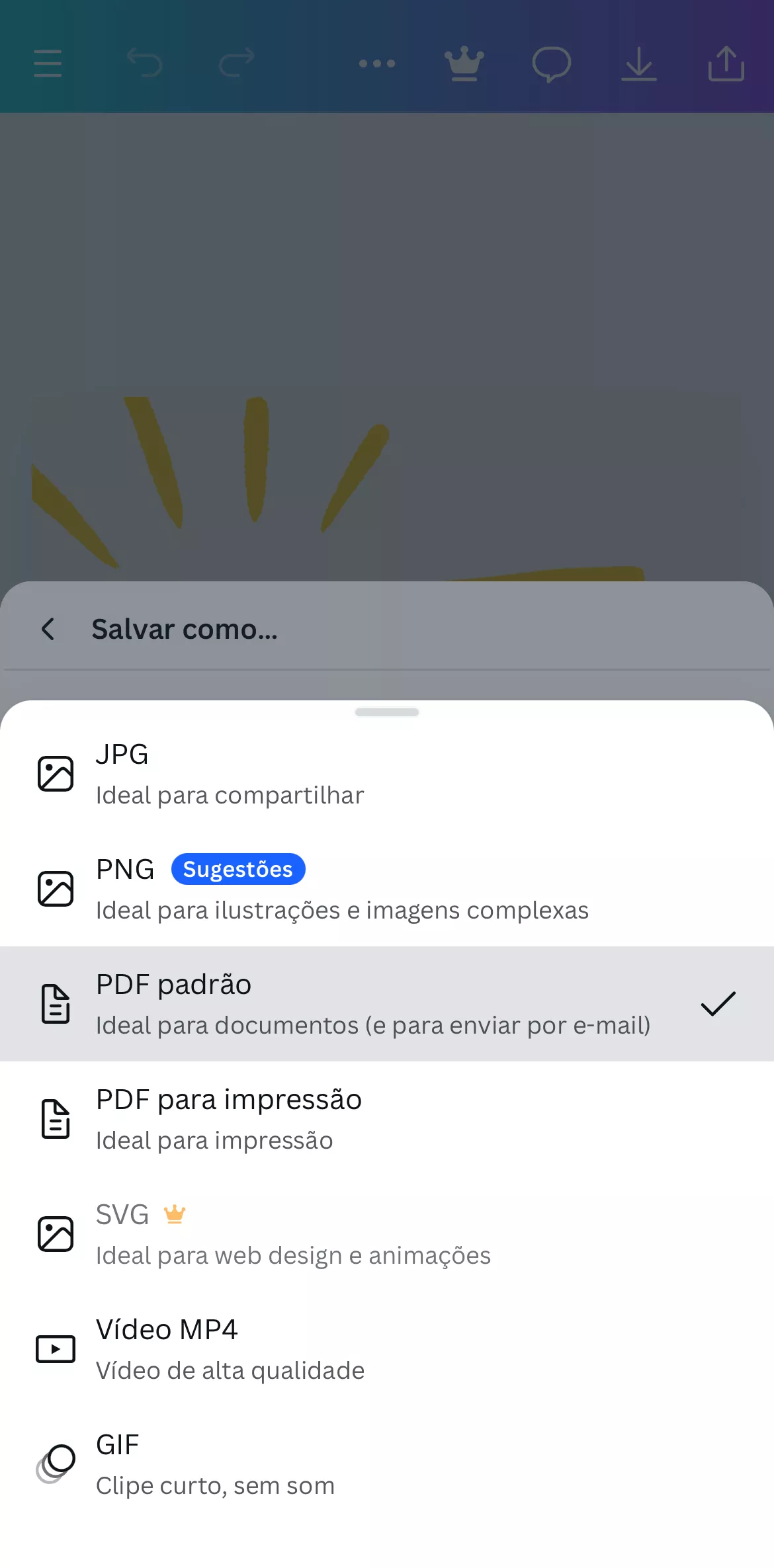Tap the share export icon
This screenshot has width=774, height=1568.
[726, 63]
